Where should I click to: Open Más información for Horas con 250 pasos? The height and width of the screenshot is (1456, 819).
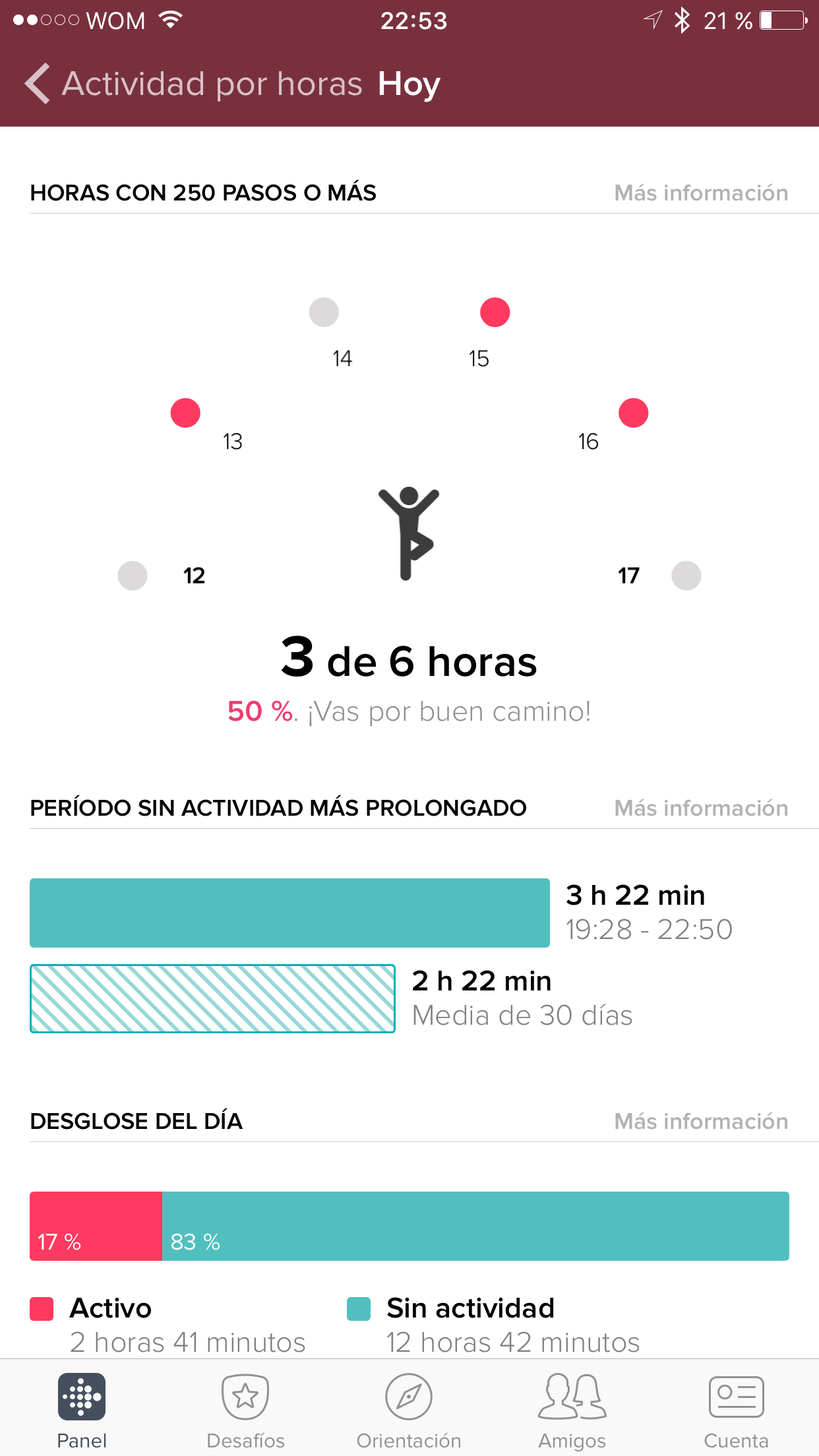(701, 193)
